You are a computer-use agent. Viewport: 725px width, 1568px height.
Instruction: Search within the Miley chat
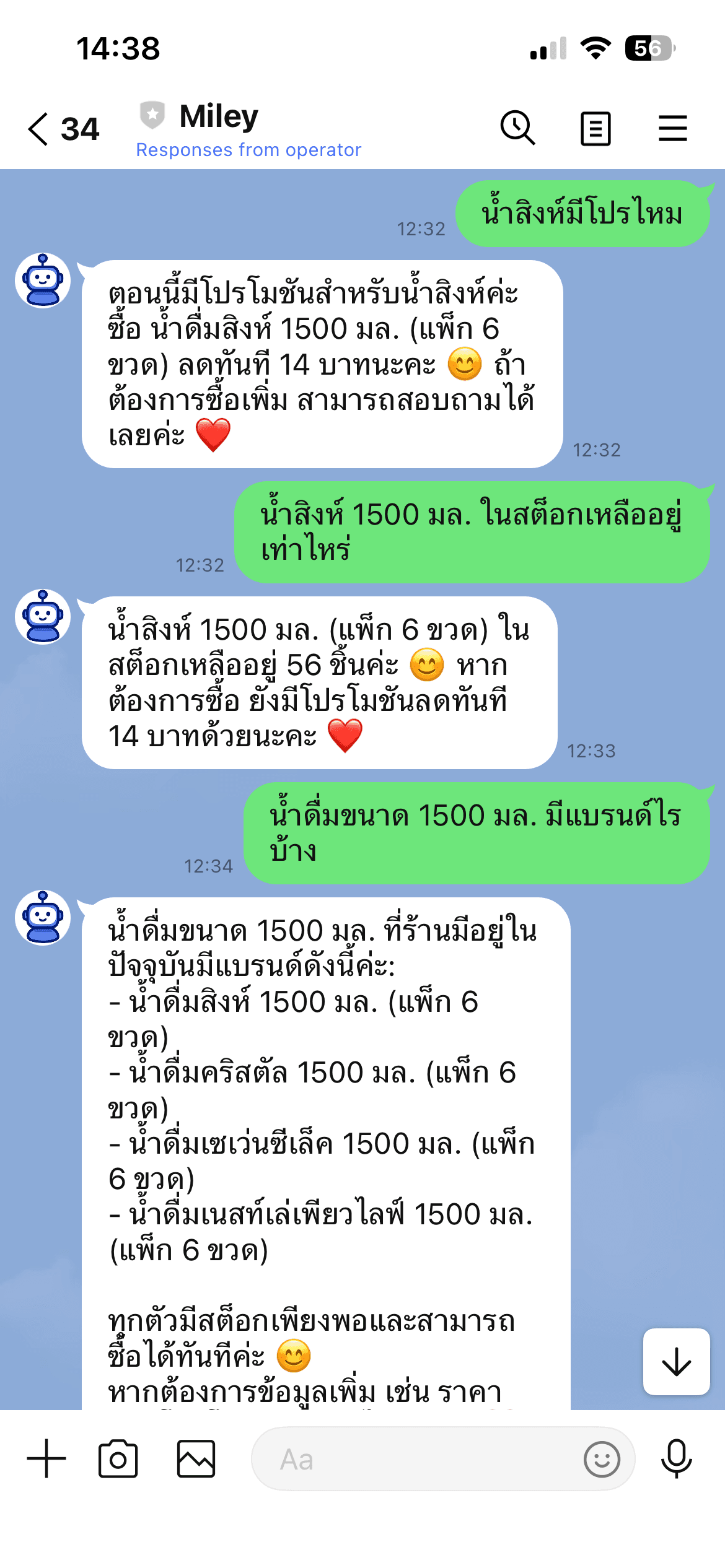(517, 128)
